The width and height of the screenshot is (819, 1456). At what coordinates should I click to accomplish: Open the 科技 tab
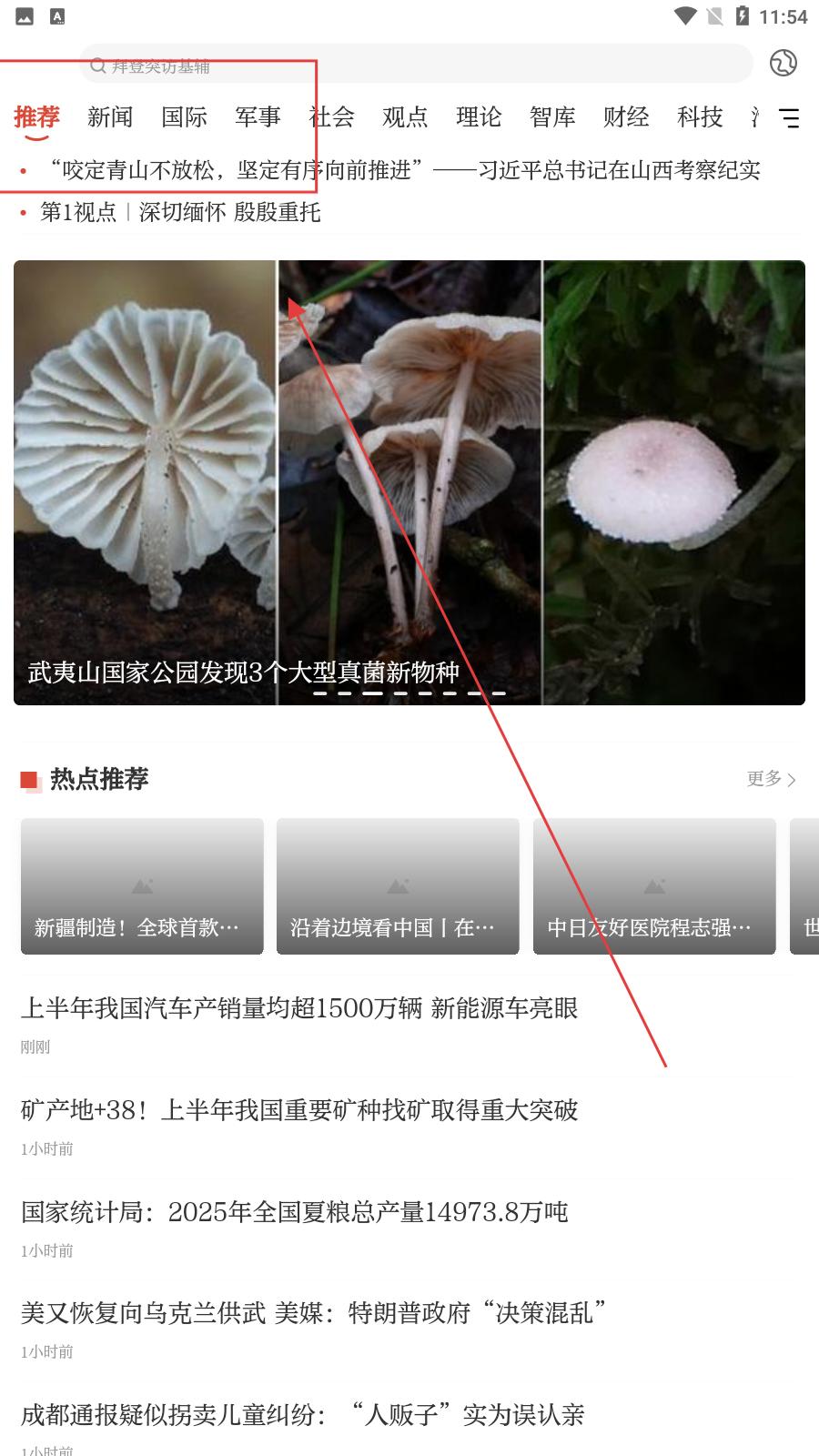[x=700, y=117]
